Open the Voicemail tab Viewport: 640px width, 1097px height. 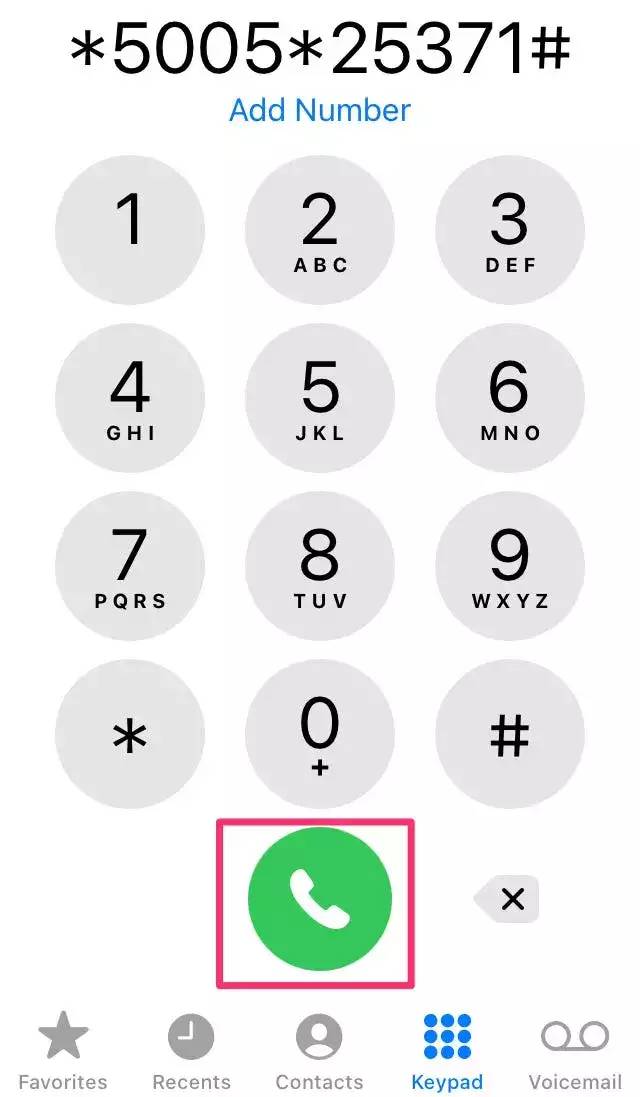574,1050
